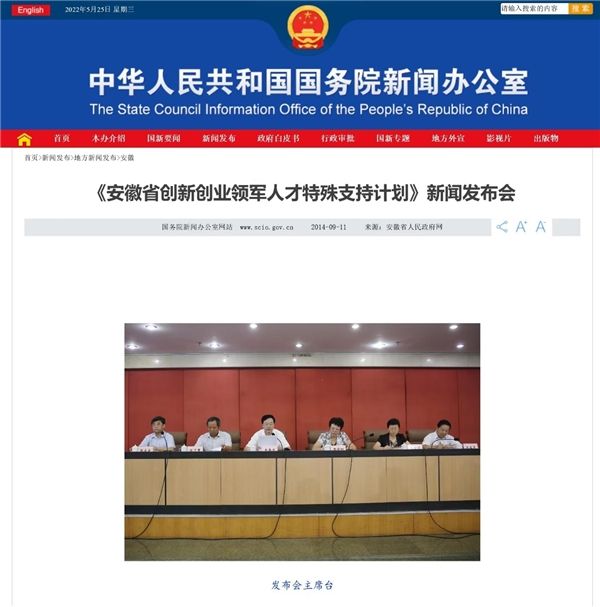Tap the search input field
Viewport: 600px width, 607px height.
coord(533,9)
